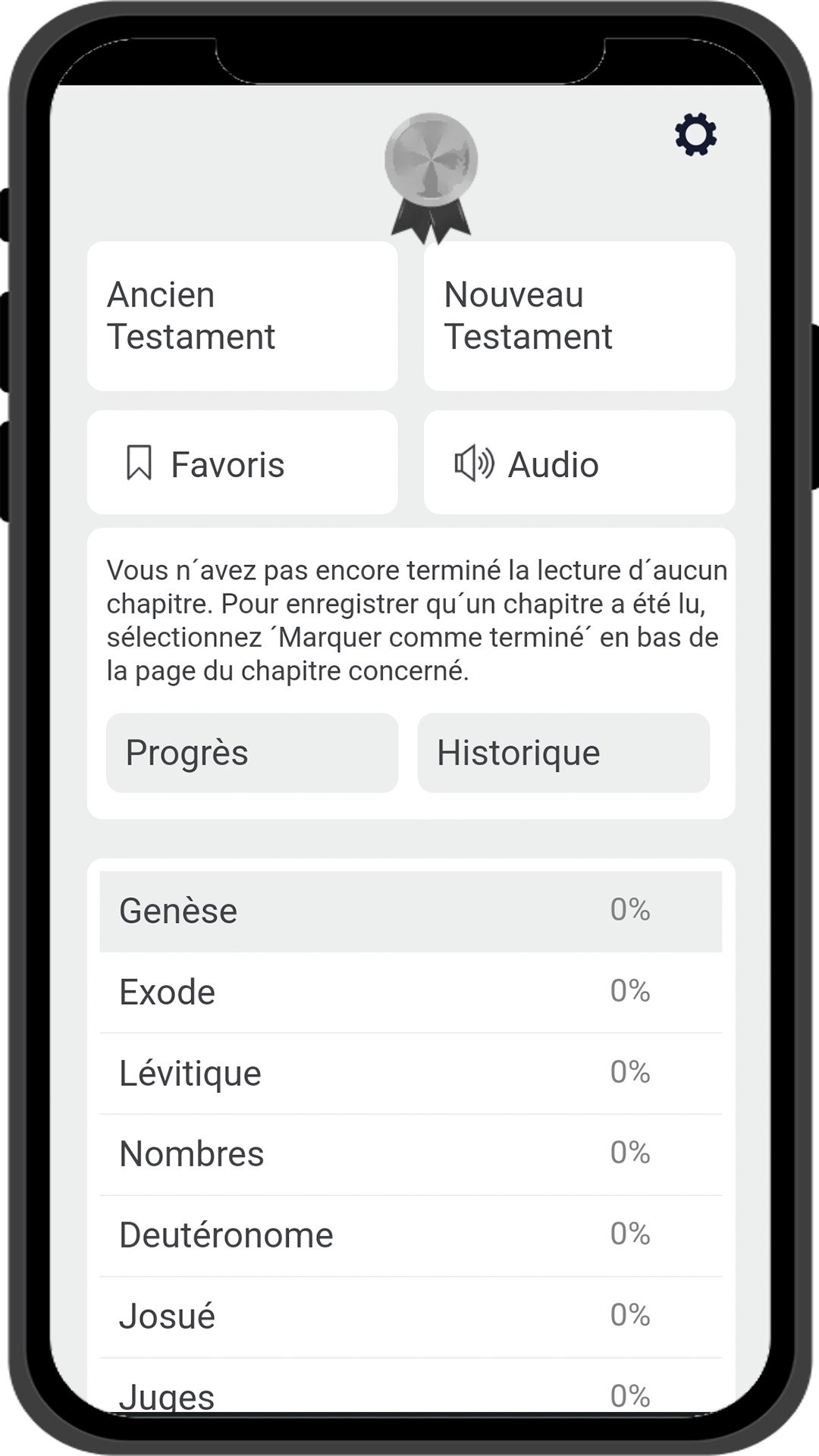Select the Progrès tab
This screenshot has height=1456, width=819.
252,753
